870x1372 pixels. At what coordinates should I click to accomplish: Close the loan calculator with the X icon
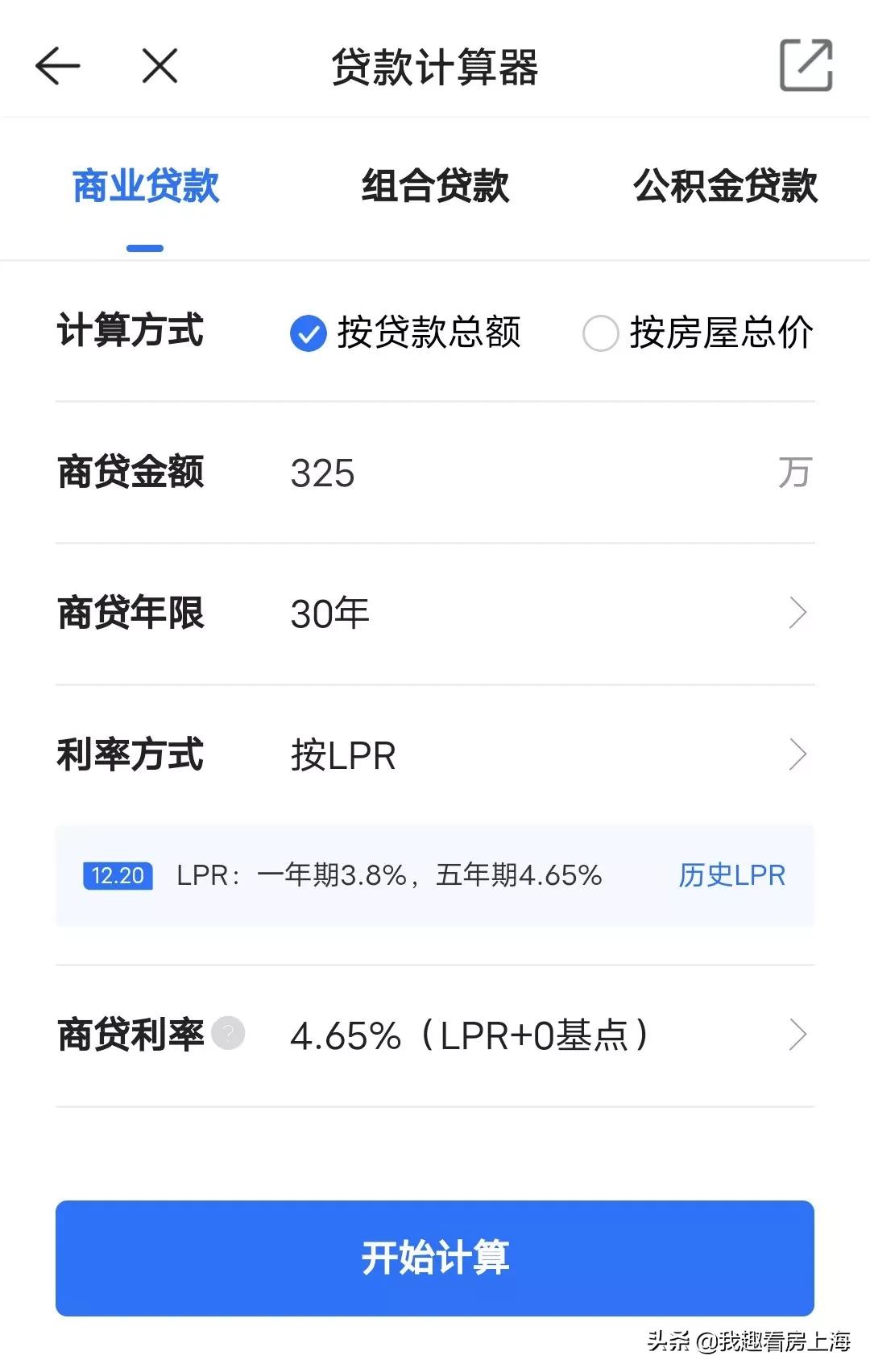(x=158, y=65)
